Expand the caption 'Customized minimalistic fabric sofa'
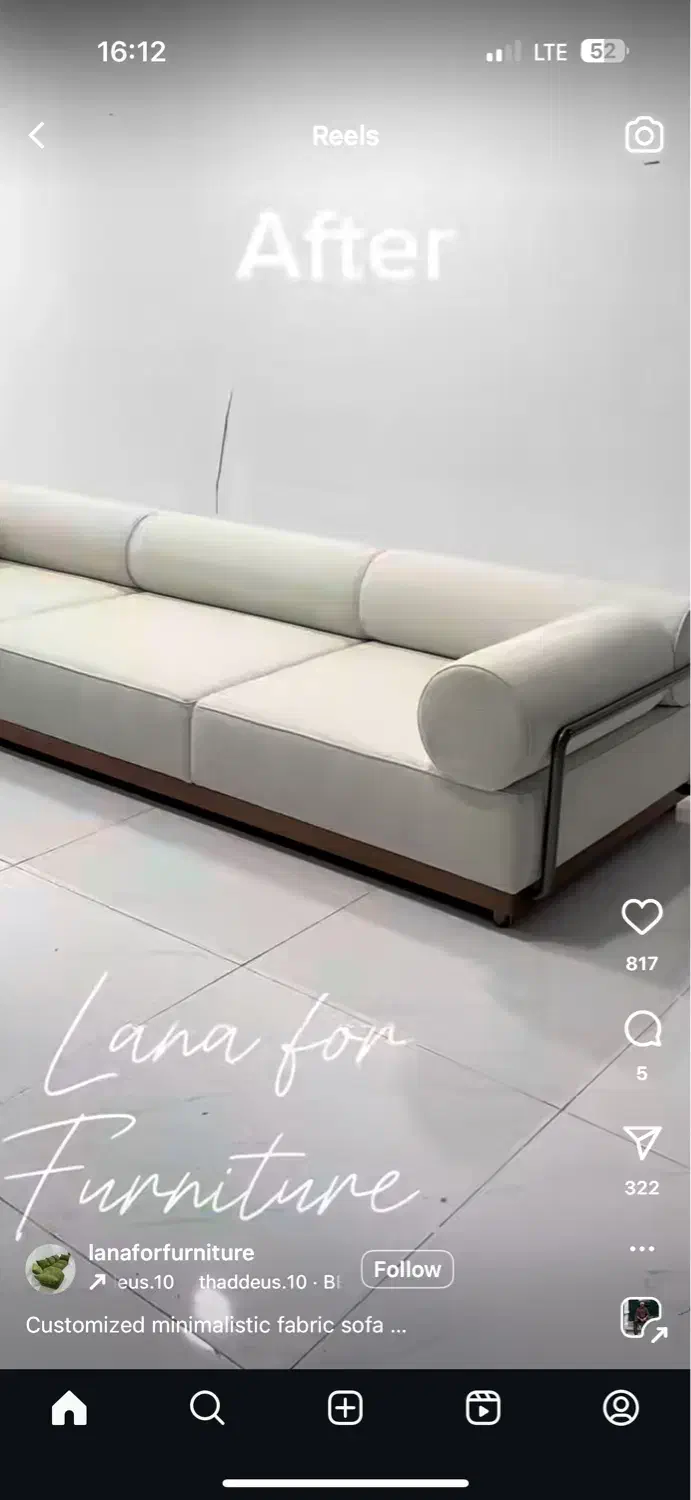 [x=216, y=1325]
